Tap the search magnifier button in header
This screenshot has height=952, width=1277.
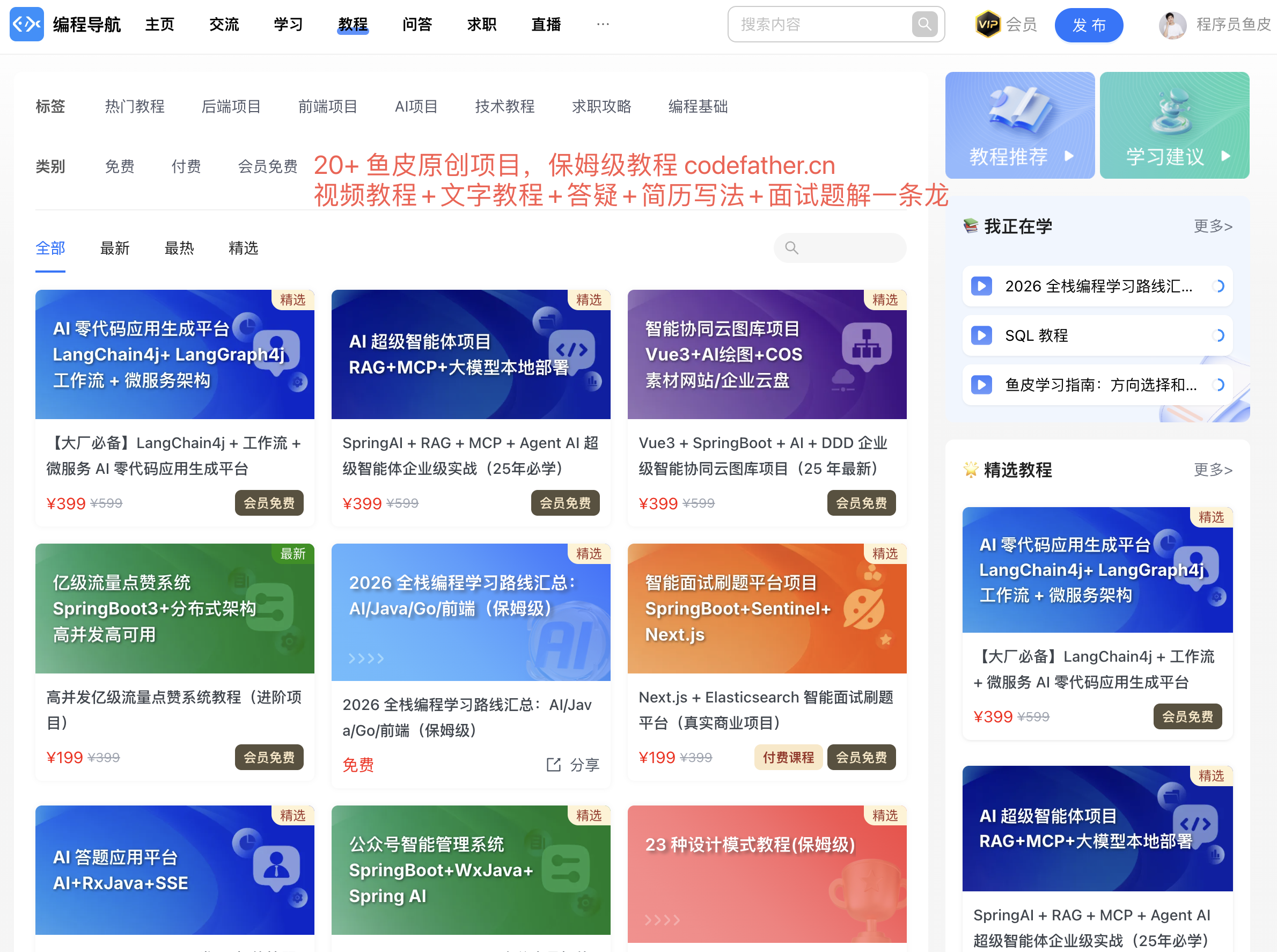tap(924, 24)
